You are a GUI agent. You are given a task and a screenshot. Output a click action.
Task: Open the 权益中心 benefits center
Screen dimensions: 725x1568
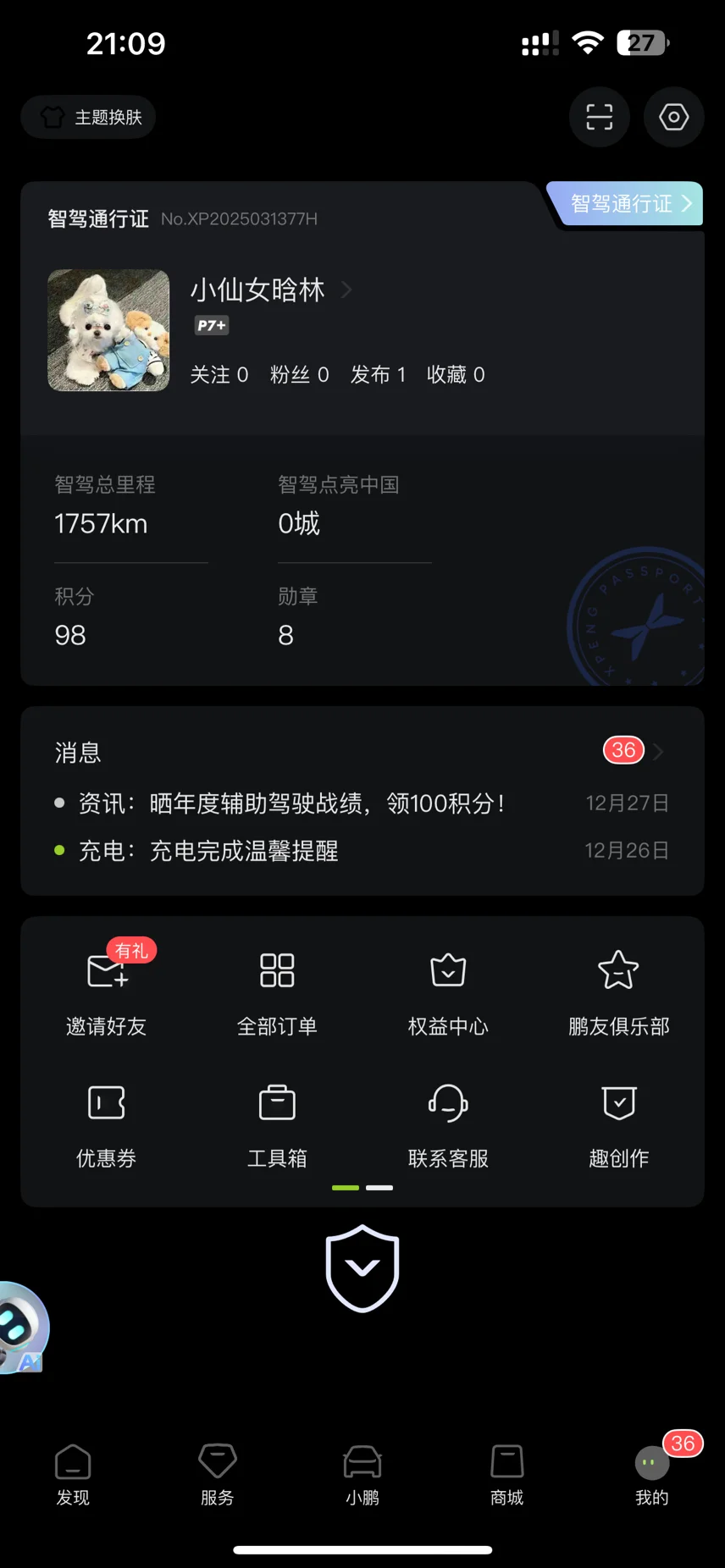[x=448, y=990]
